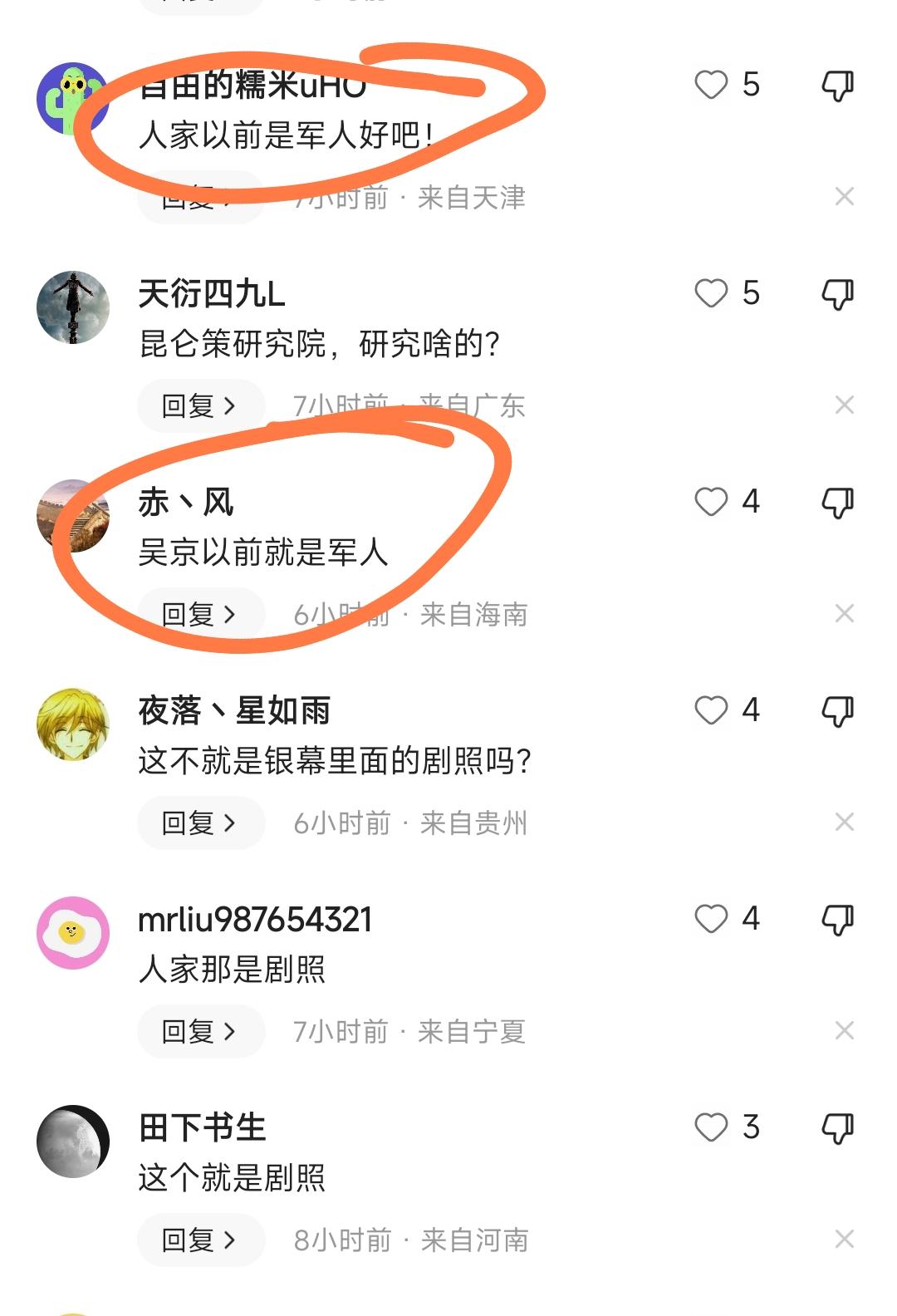The height and width of the screenshot is (1316, 897).
Task: Reply to 天衍四九L's comment
Action: (199, 406)
